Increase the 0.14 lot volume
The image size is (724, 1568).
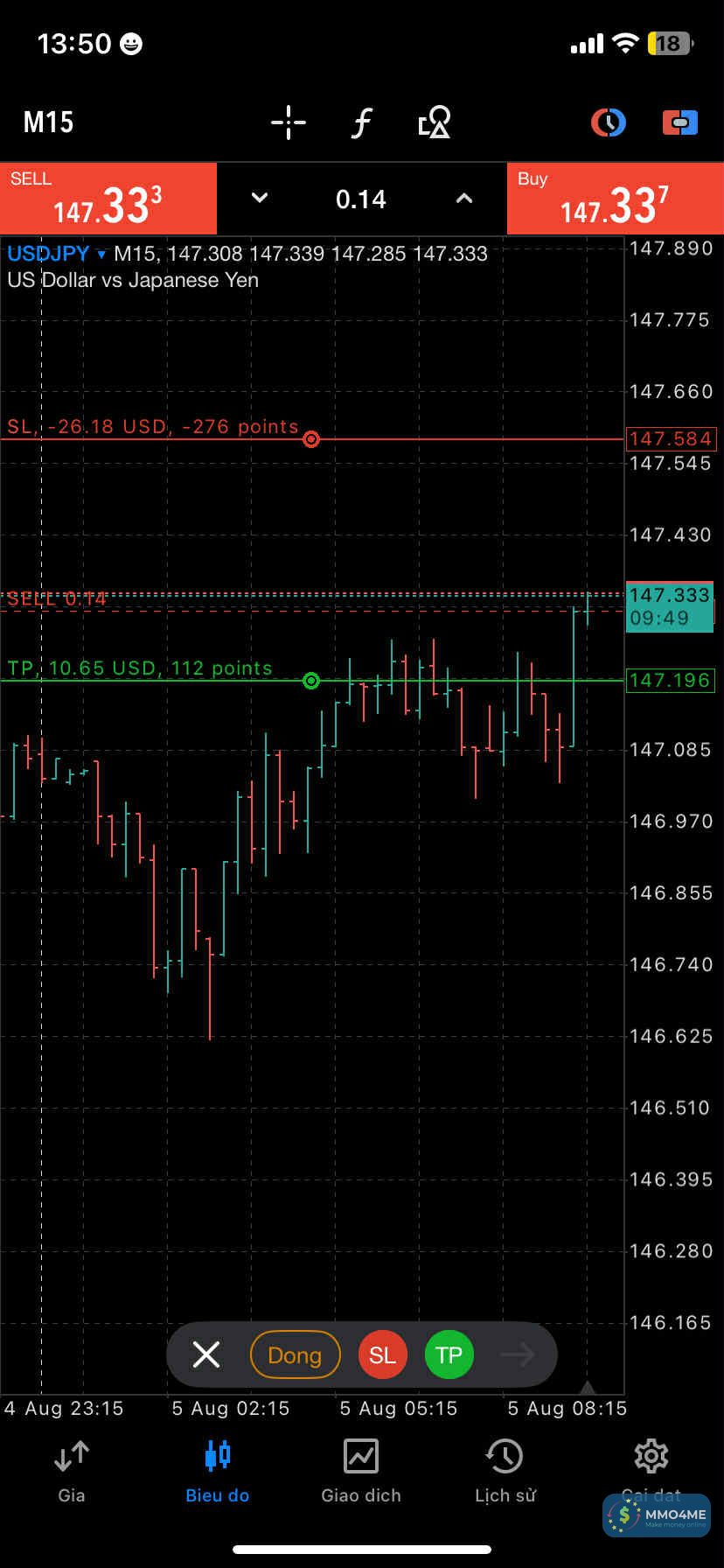pos(464,199)
